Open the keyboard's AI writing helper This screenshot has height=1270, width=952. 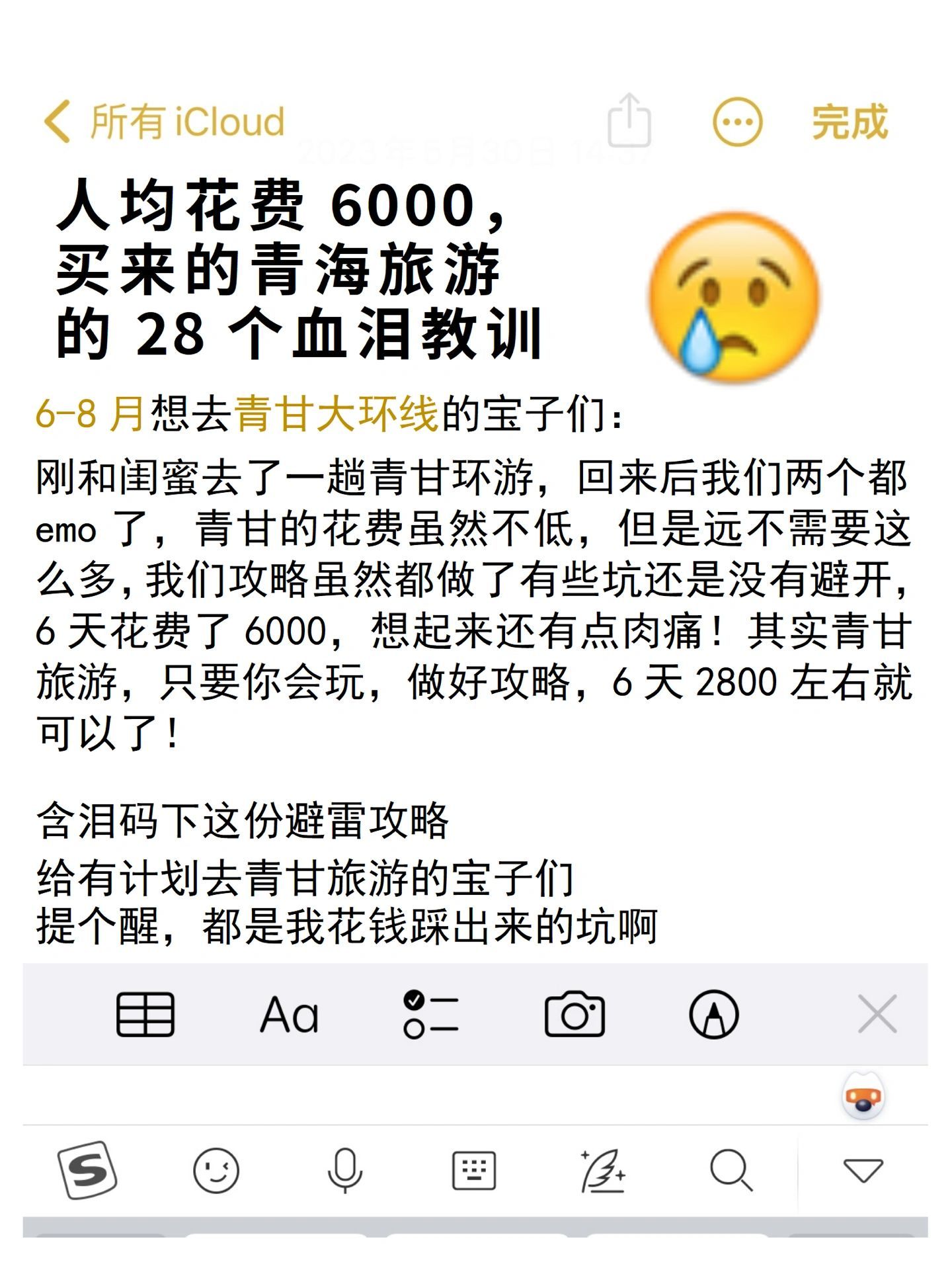[x=602, y=1170]
